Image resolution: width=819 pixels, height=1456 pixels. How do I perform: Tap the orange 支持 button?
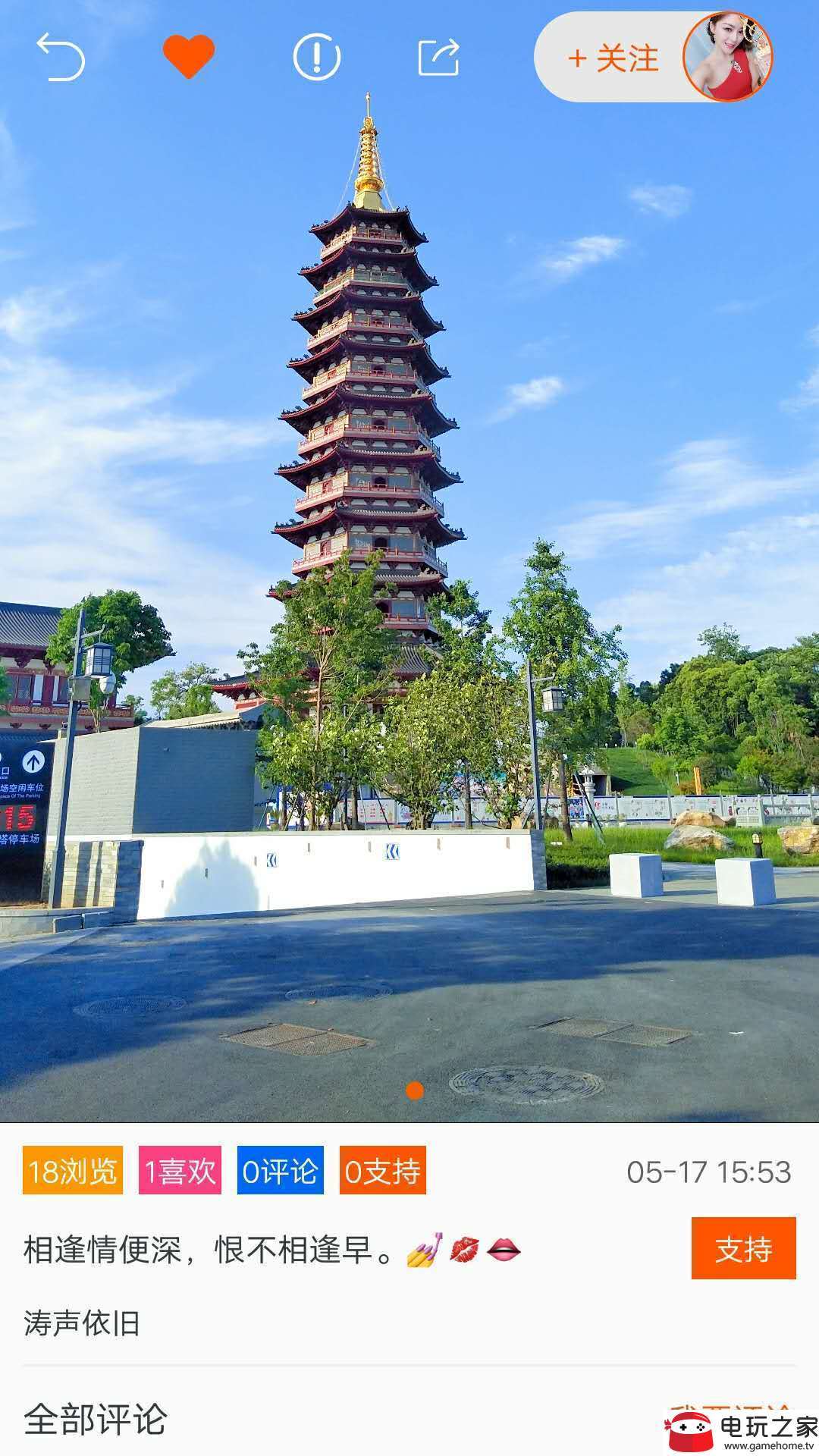743,1248
